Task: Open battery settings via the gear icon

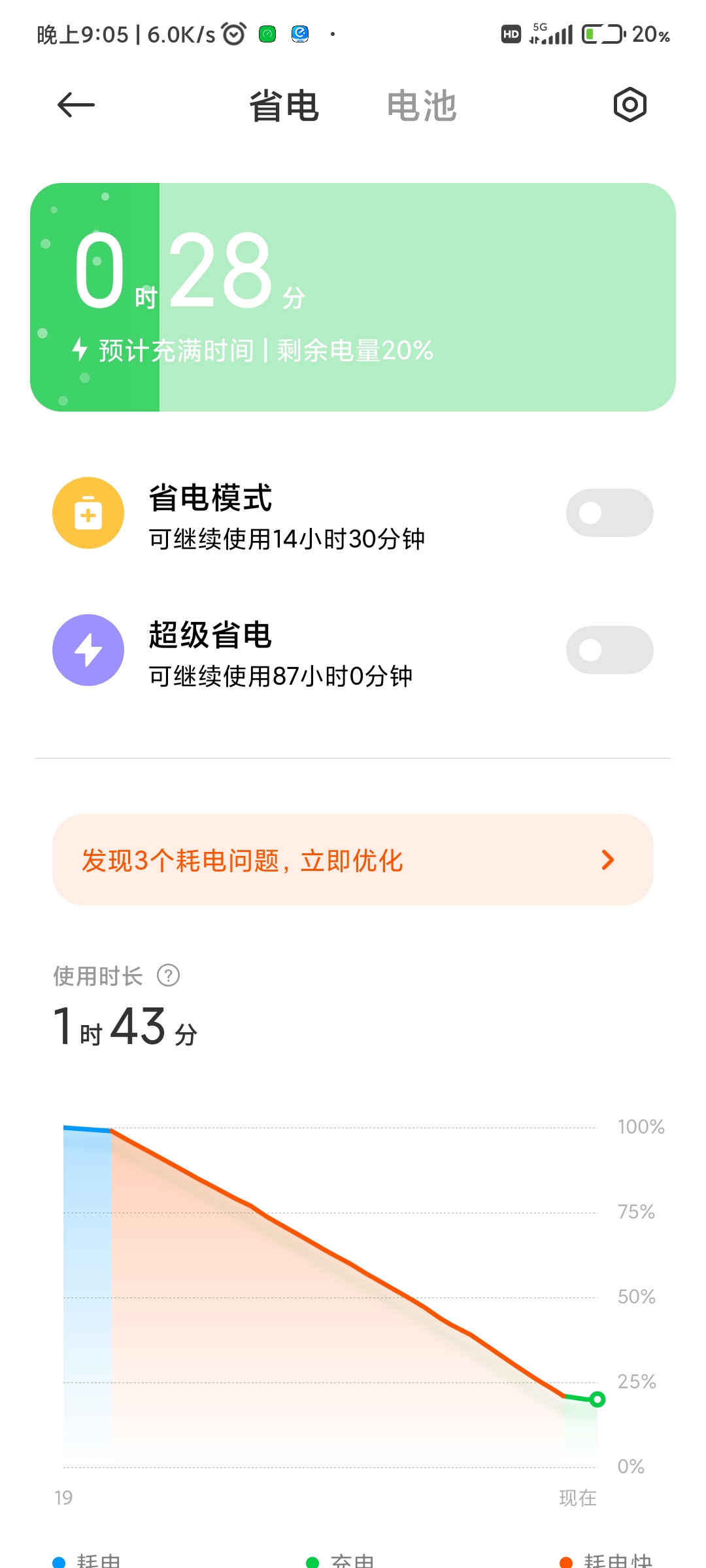Action: (630, 105)
